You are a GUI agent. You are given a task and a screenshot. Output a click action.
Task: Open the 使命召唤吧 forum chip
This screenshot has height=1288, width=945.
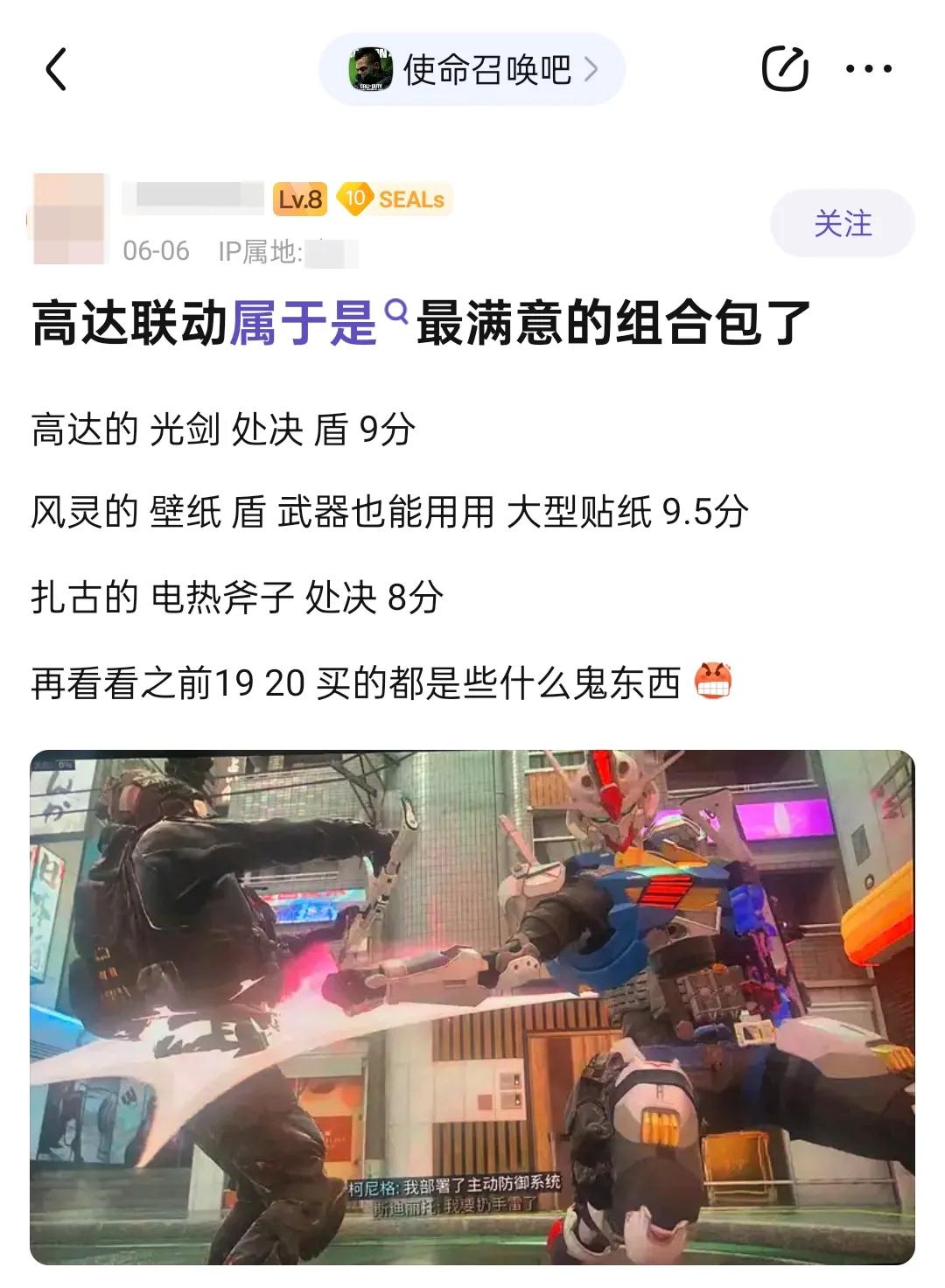(x=472, y=69)
